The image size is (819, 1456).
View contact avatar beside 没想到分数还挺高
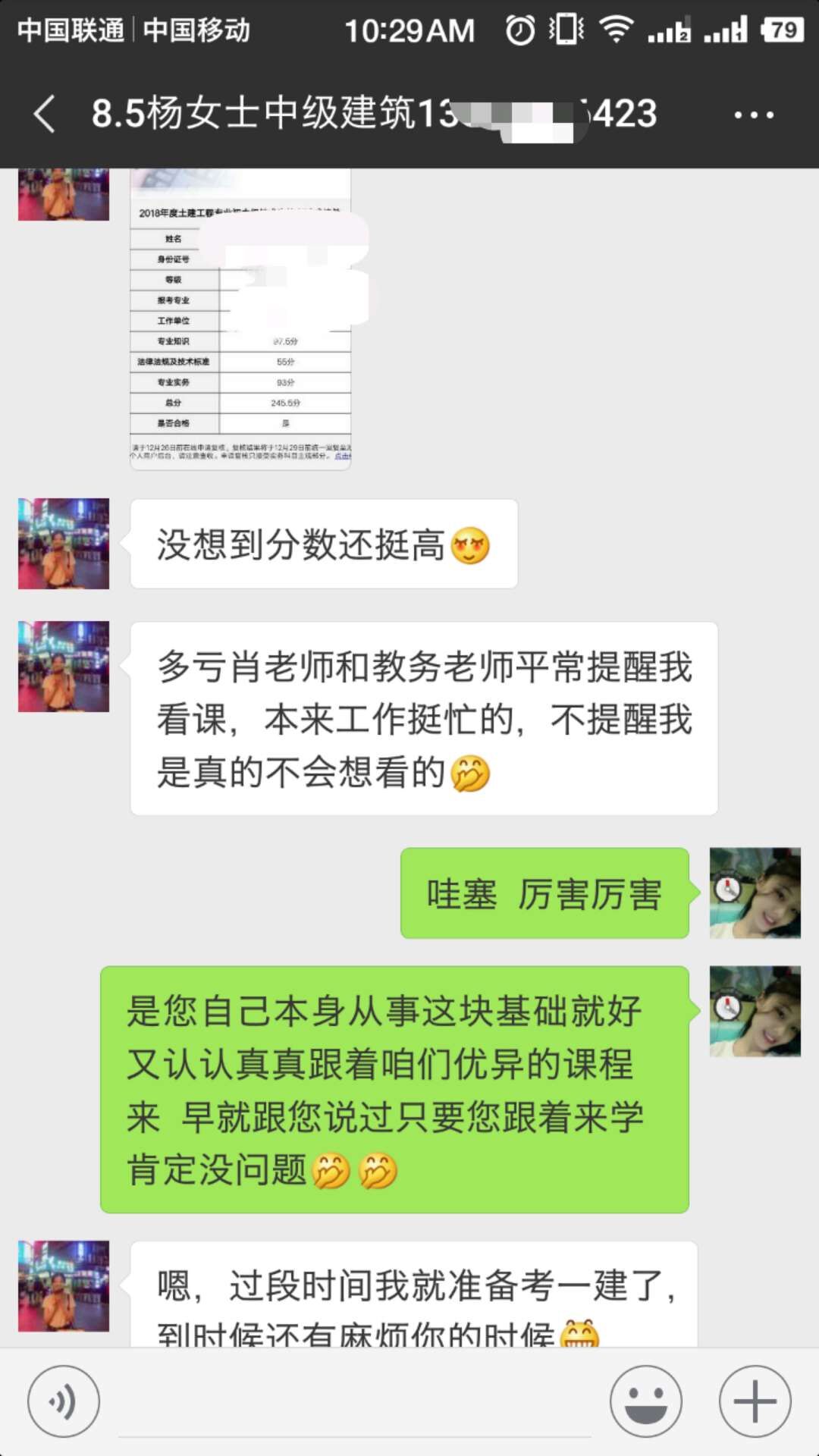click(64, 544)
